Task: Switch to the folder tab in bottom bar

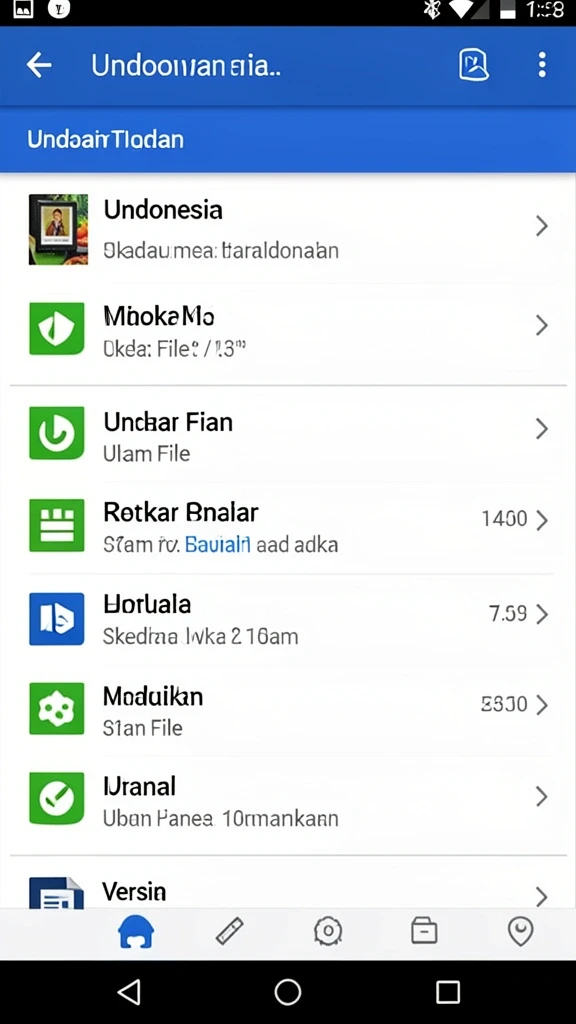Action: pyautogui.click(x=424, y=931)
